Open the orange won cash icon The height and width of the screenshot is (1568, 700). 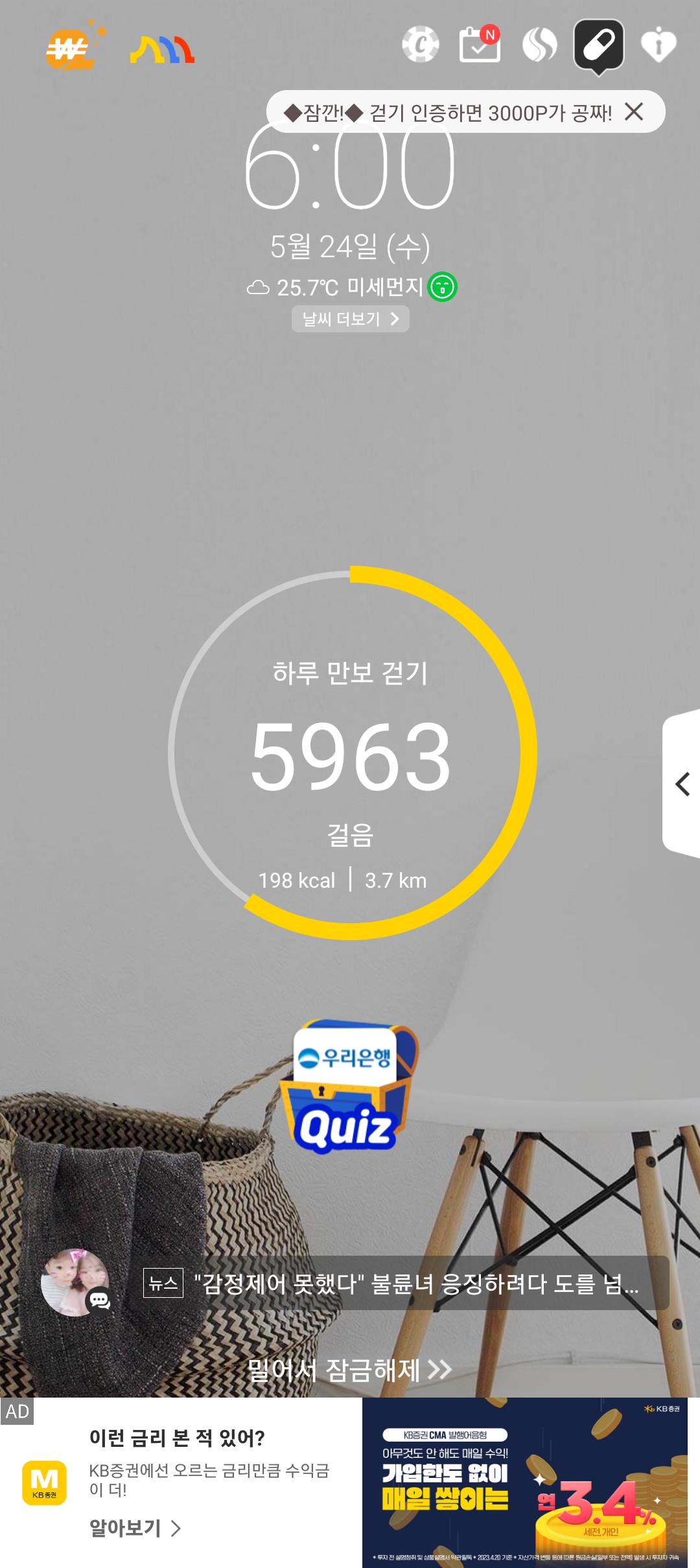(69, 49)
